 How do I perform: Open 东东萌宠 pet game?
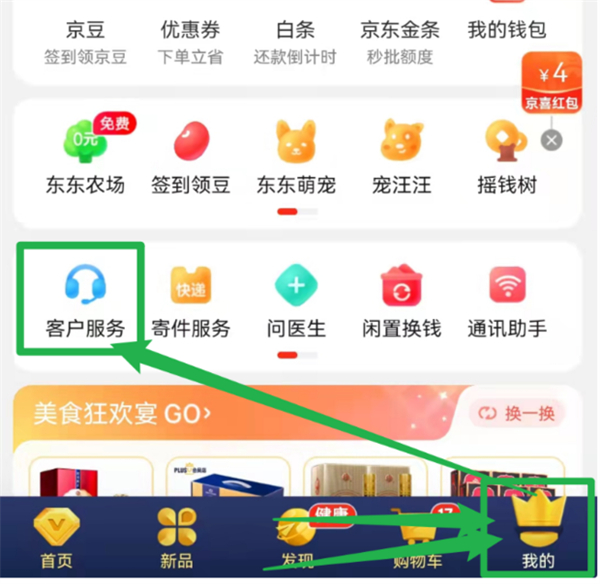(x=296, y=157)
